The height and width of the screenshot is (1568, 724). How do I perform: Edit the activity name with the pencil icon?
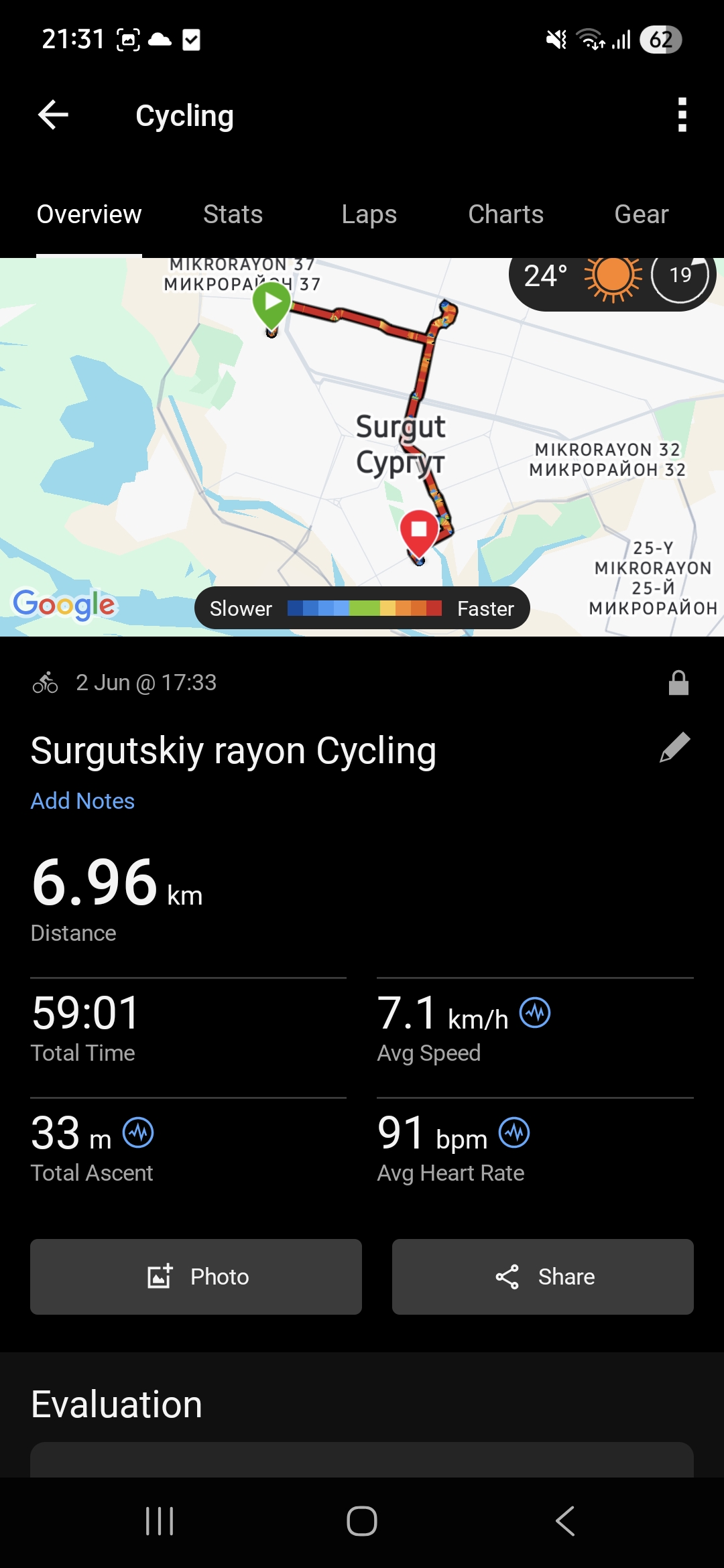[675, 748]
